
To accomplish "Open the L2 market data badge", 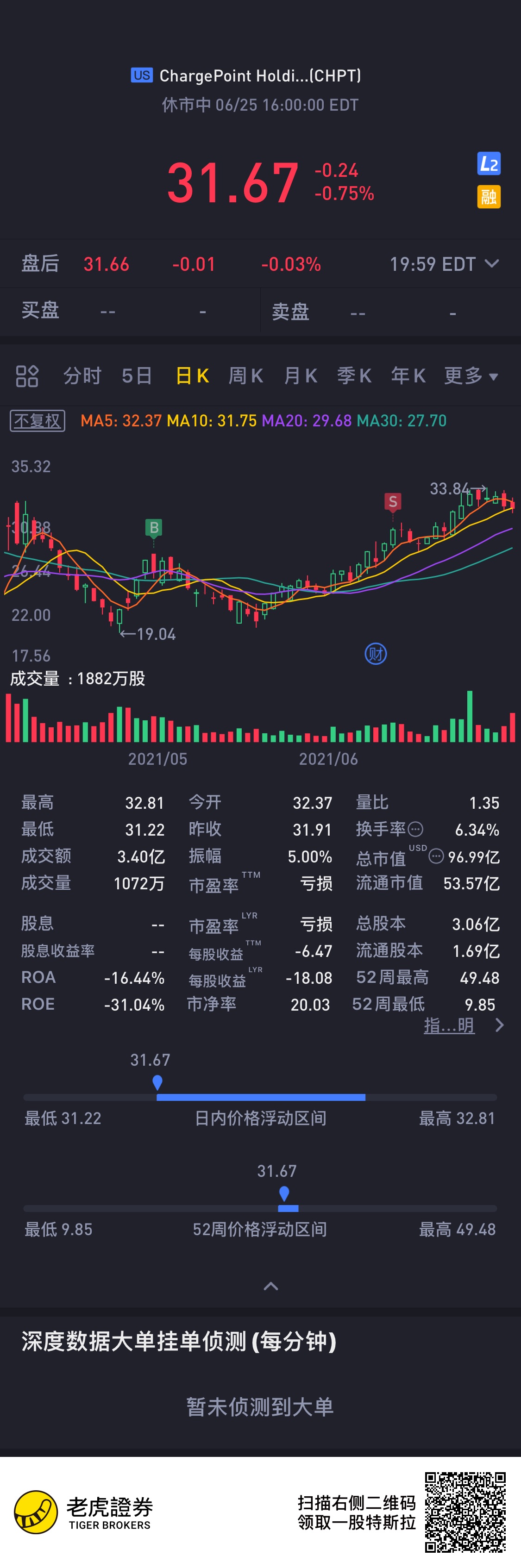I will [489, 164].
